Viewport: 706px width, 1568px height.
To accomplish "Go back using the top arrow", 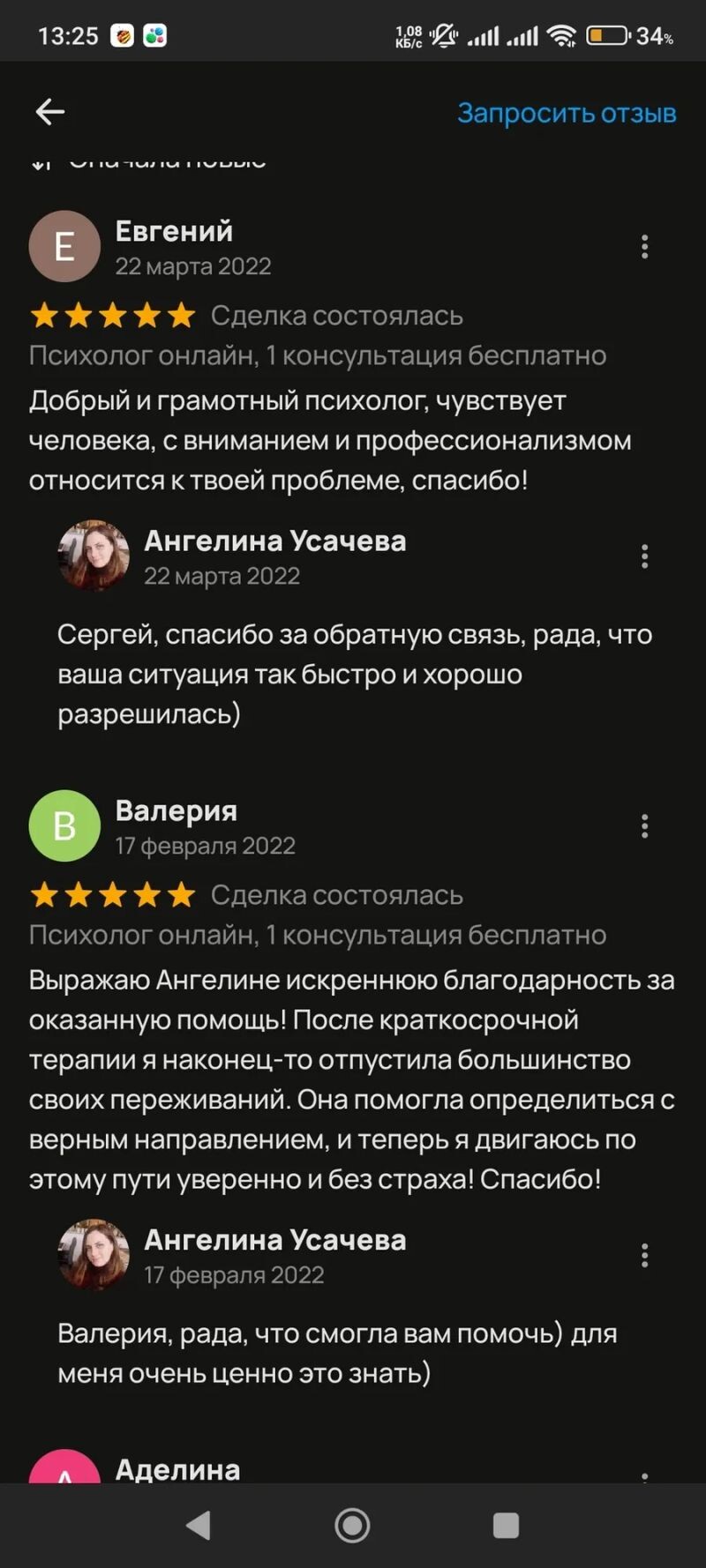I will coord(50,112).
